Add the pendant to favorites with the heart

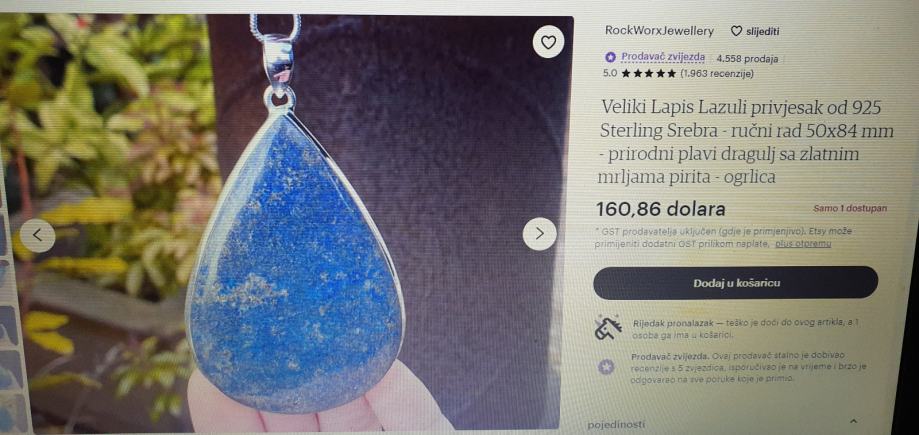click(x=547, y=42)
